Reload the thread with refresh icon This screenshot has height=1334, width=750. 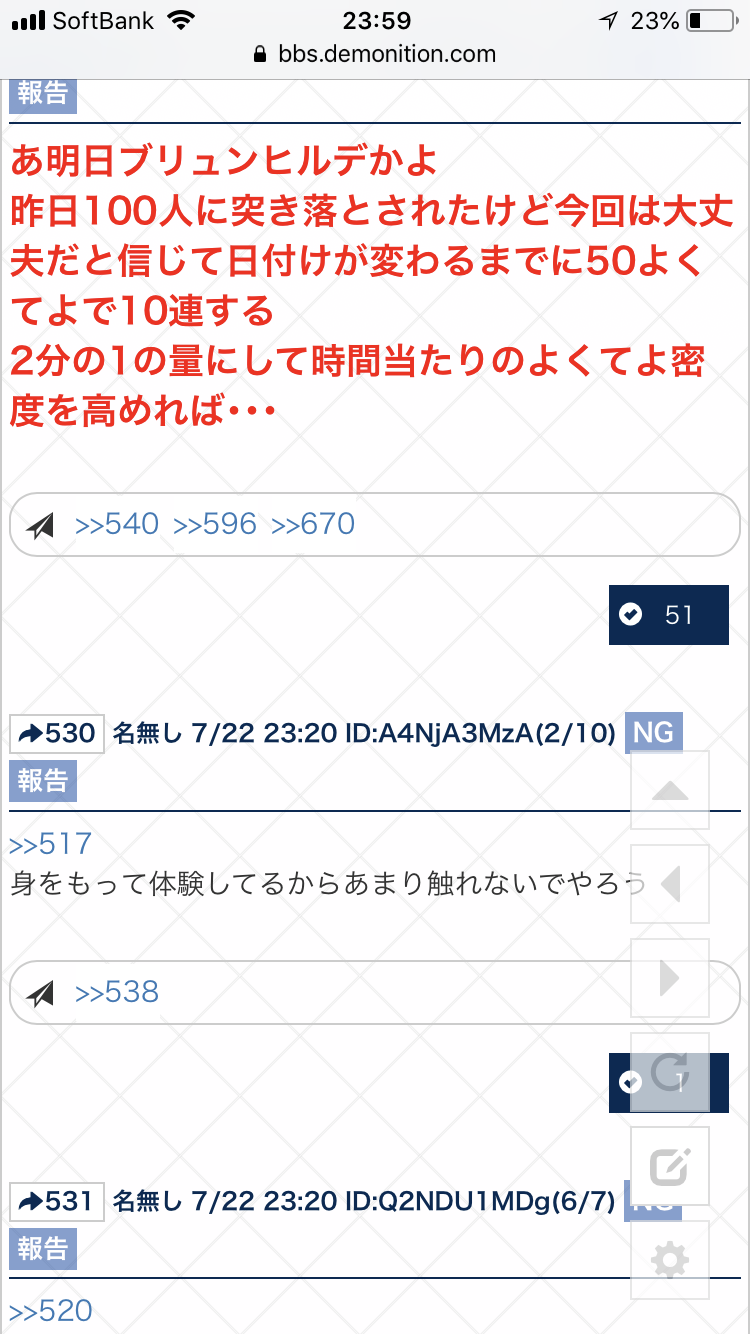(x=670, y=1072)
